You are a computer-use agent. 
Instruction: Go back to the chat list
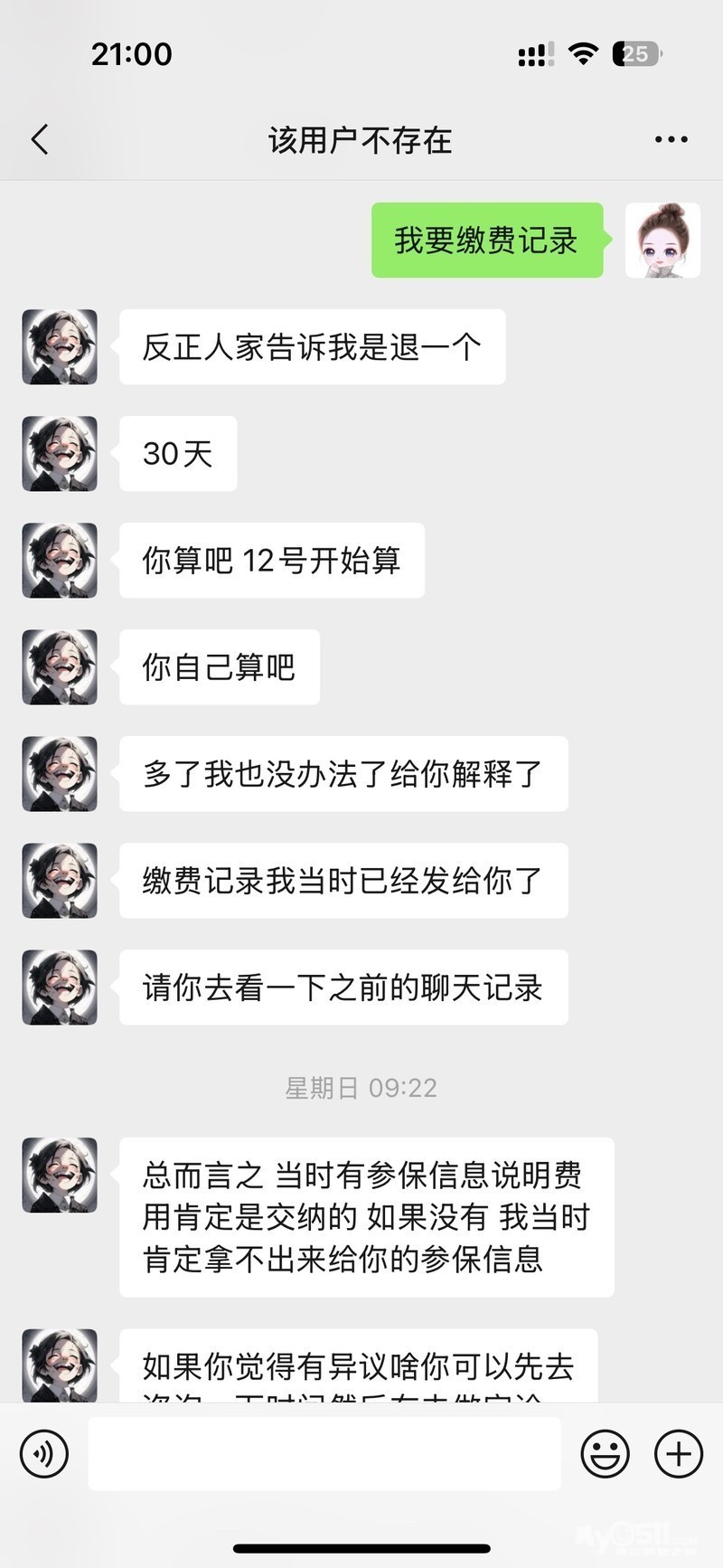[40, 140]
